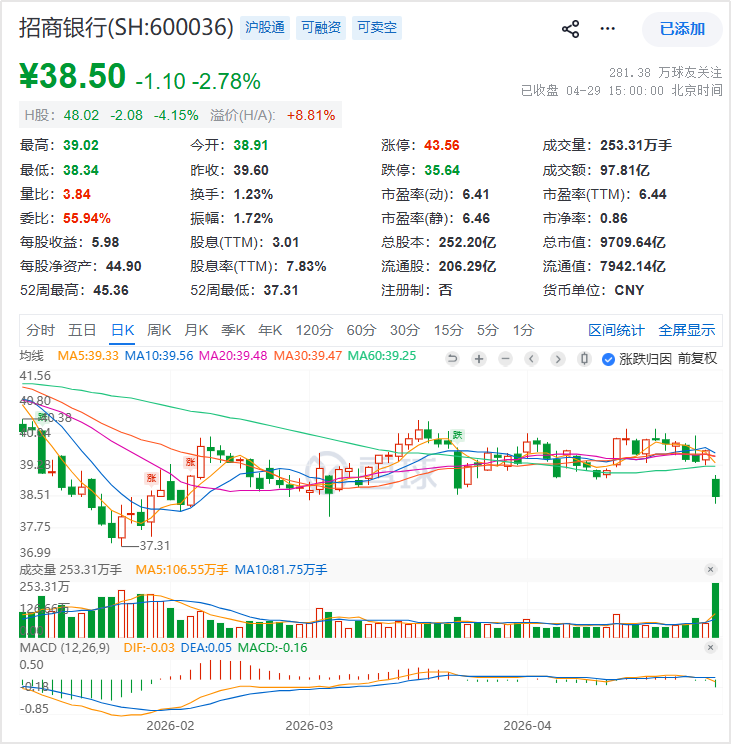The image size is (731, 745).
Task: Switch to the 5分 interval
Action: (487, 330)
